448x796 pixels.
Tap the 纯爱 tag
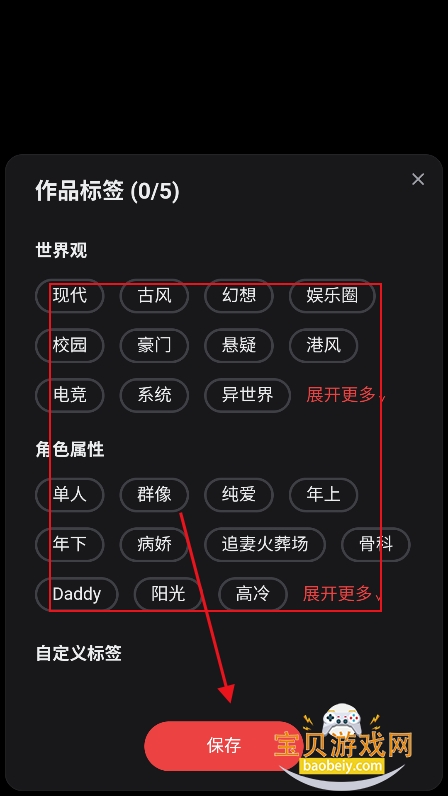point(239,494)
